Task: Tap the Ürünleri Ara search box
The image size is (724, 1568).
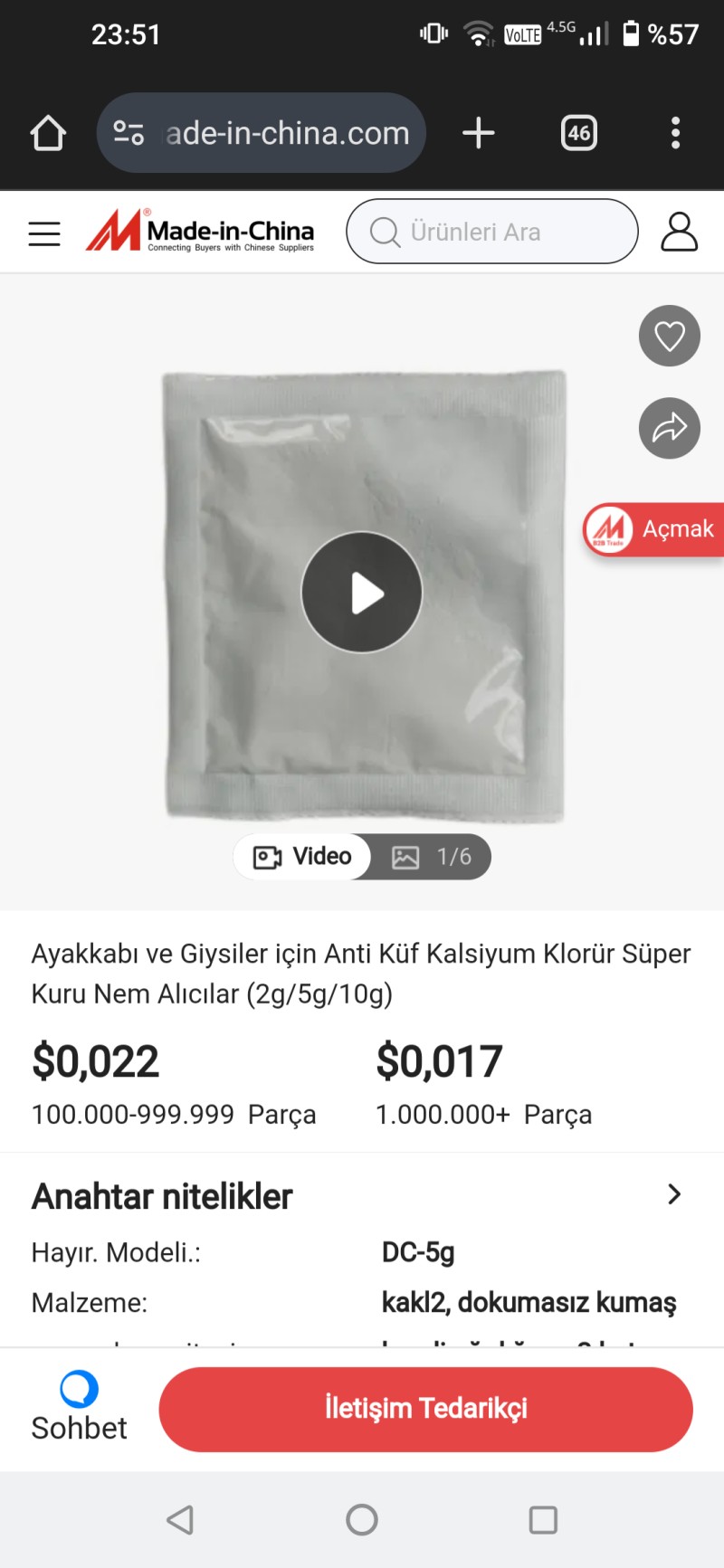Action: click(x=491, y=232)
